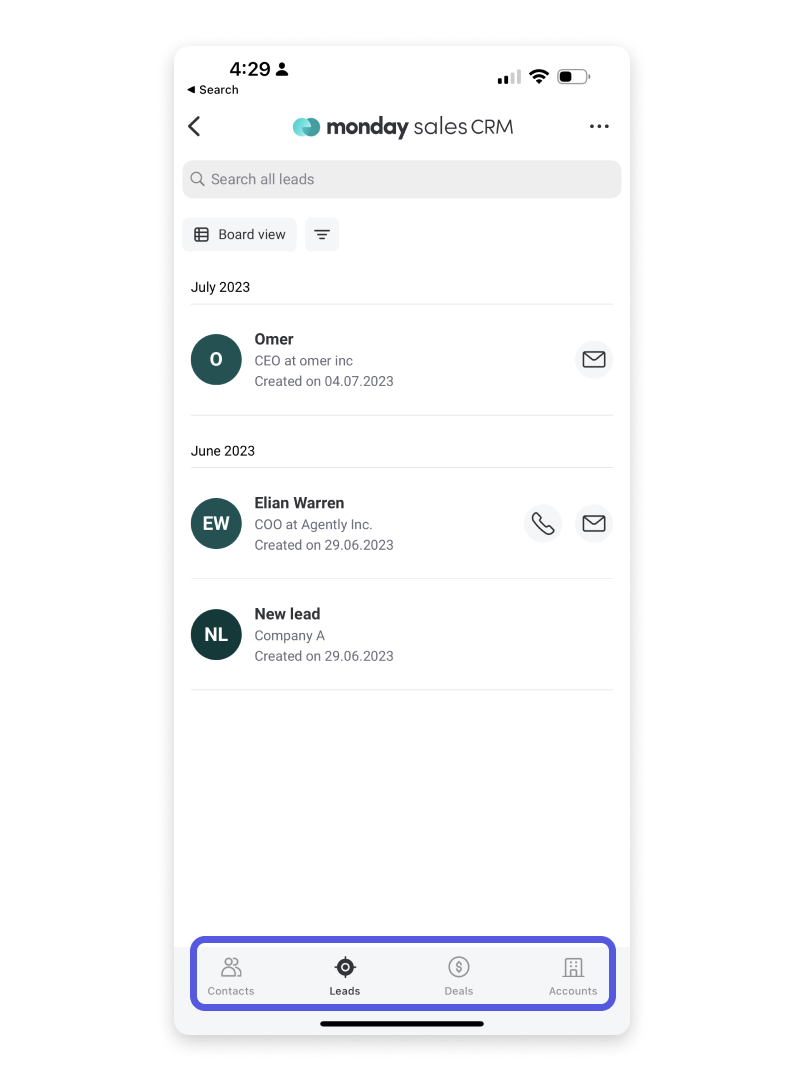
Task: Go back using the top-left arrow
Action: 195,126
